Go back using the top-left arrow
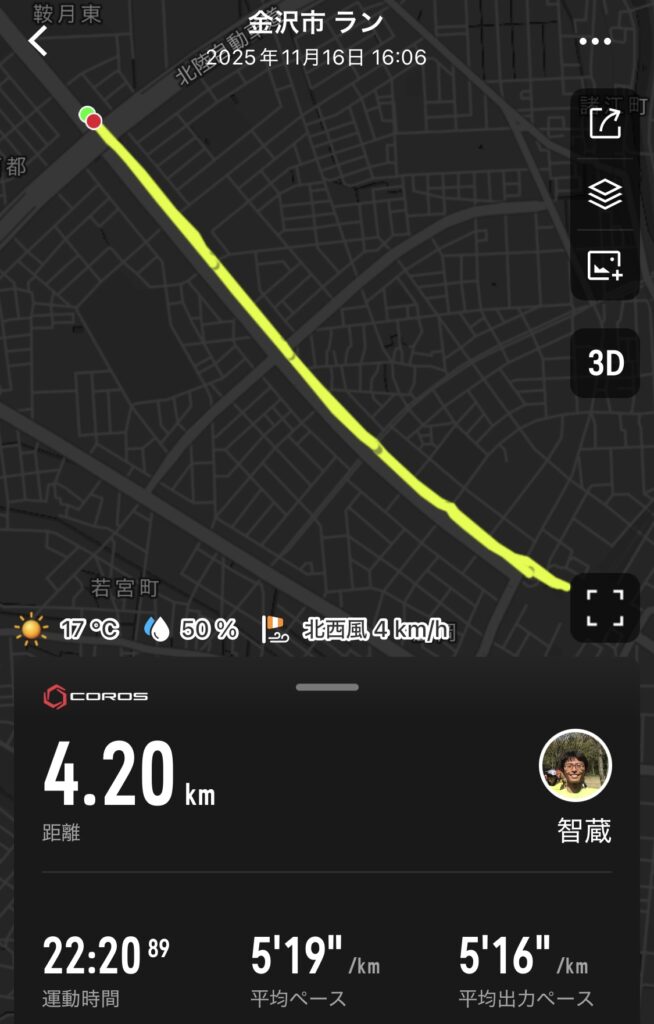This screenshot has width=654, height=1024. click(38, 42)
